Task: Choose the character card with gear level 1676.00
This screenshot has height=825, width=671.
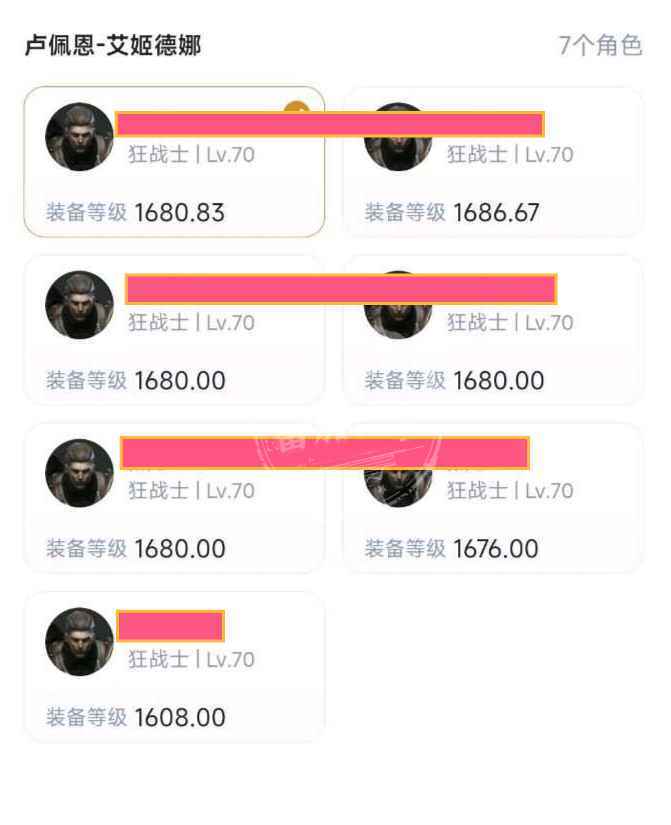Action: pyautogui.click(x=492, y=499)
